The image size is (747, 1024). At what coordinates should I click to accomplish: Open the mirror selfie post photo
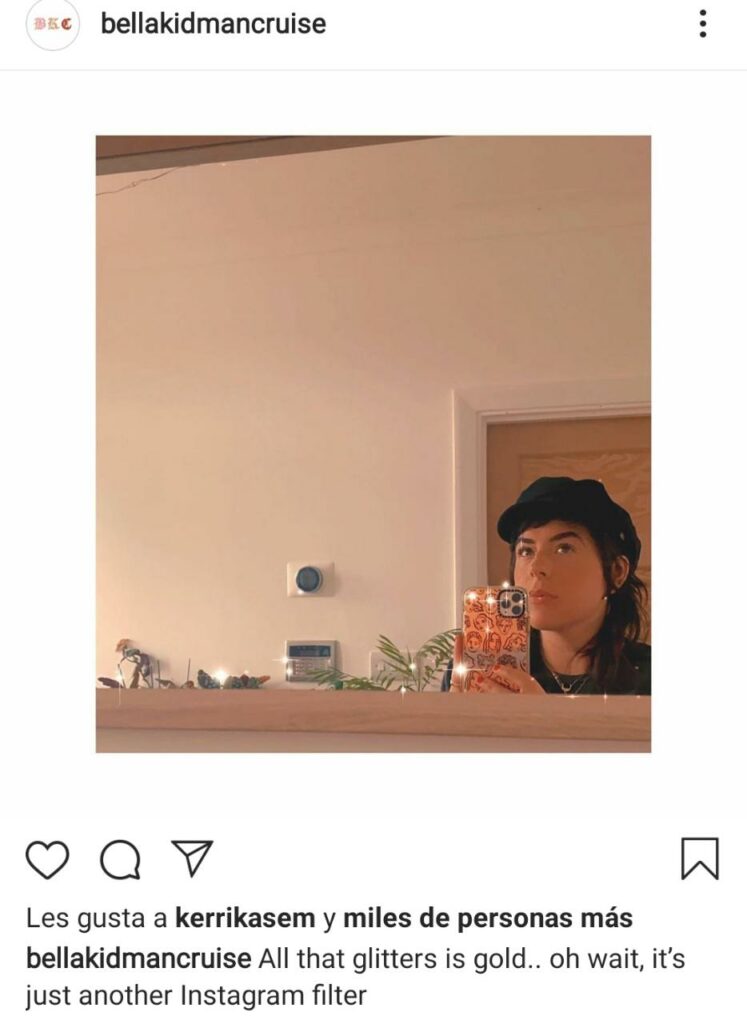373,443
